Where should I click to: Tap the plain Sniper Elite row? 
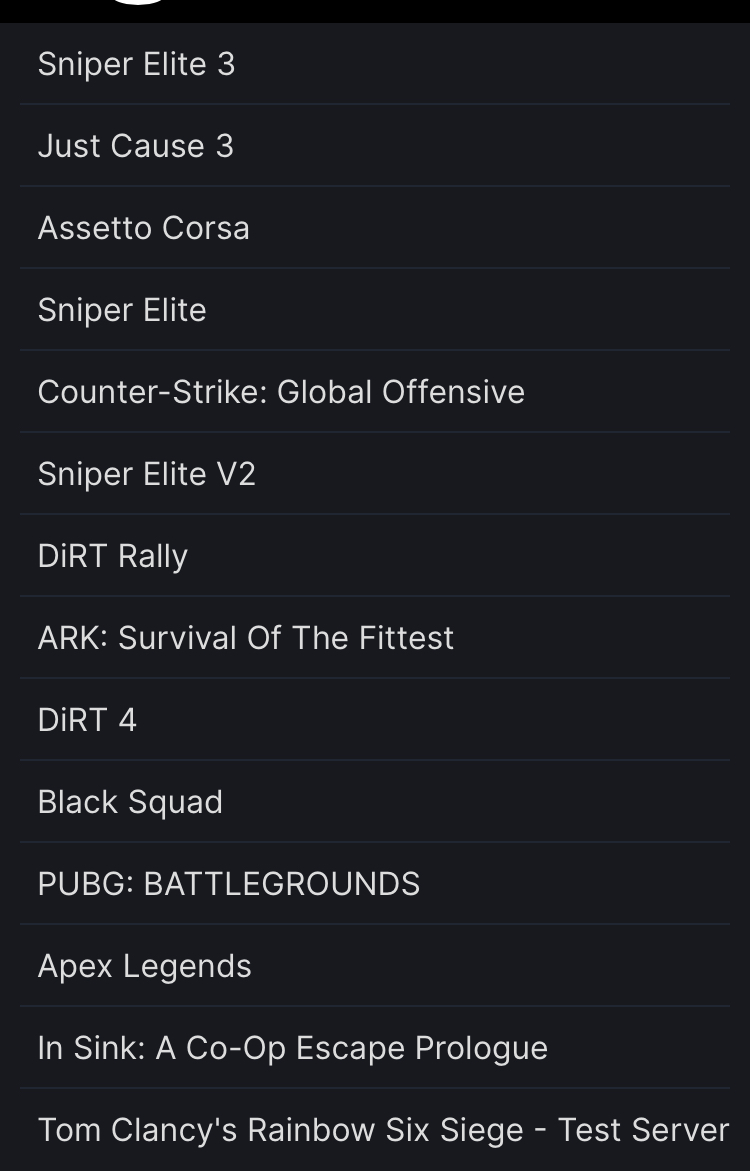tap(122, 310)
